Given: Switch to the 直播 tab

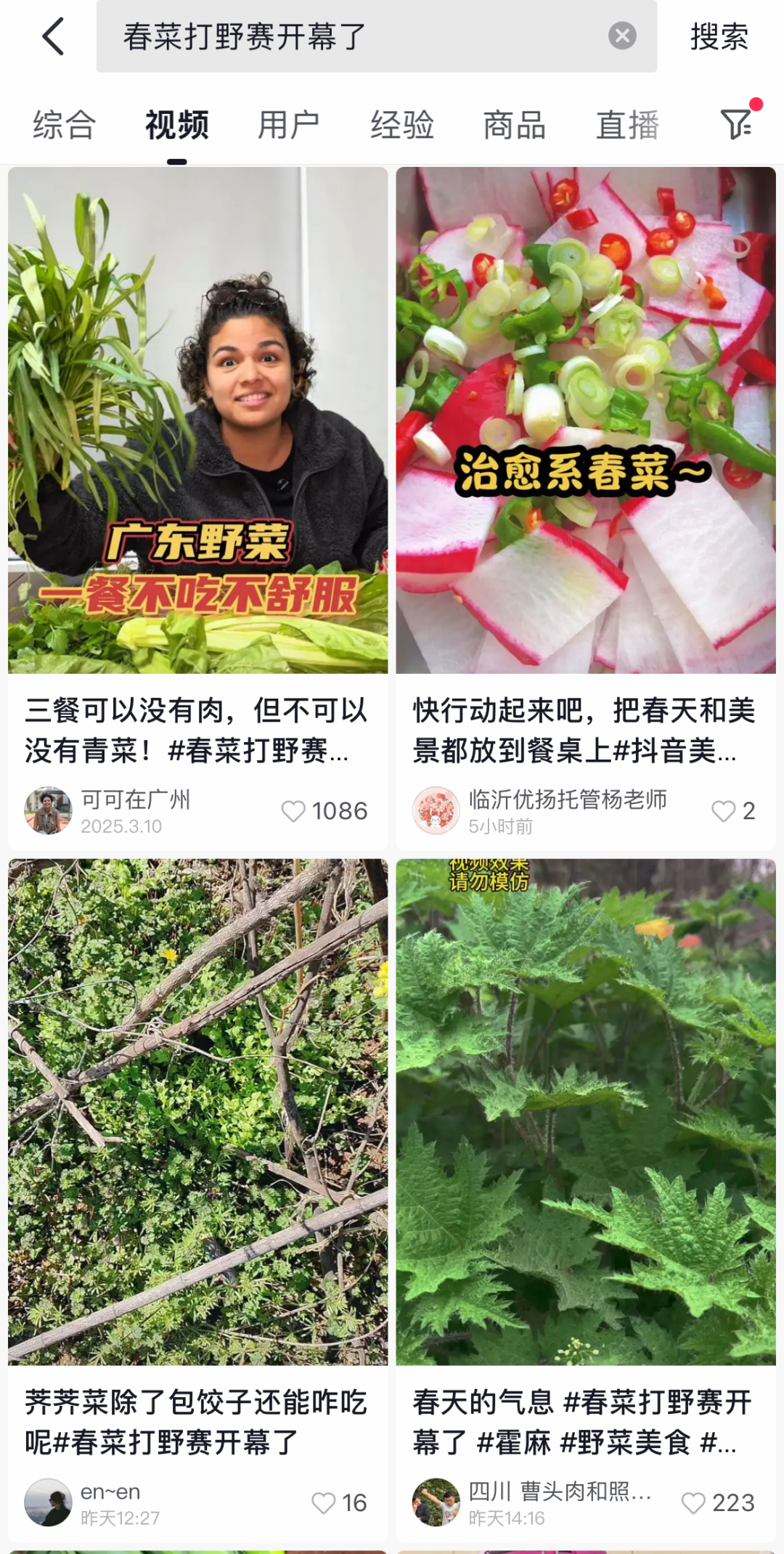Looking at the screenshot, I should (627, 125).
